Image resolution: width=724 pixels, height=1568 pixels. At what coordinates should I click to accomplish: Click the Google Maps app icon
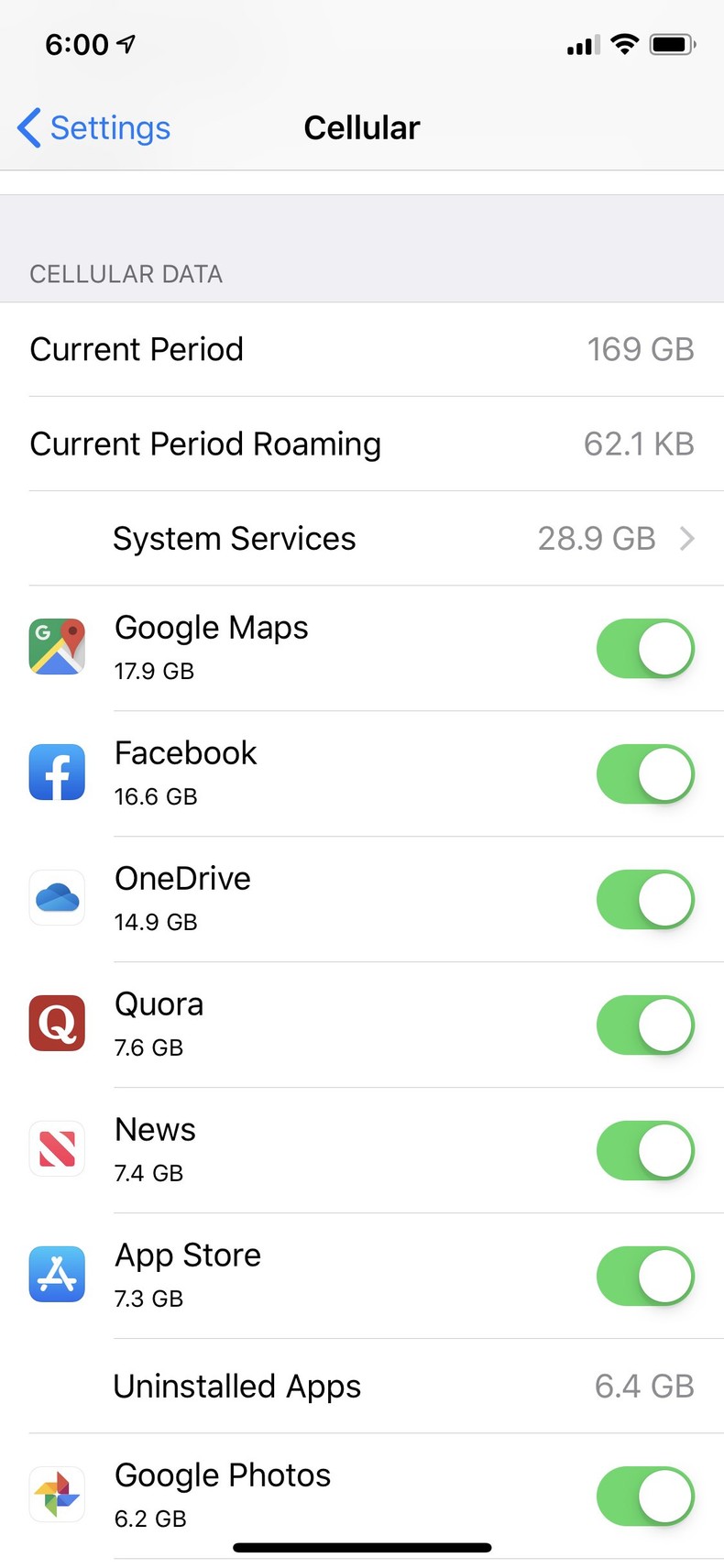tap(57, 647)
